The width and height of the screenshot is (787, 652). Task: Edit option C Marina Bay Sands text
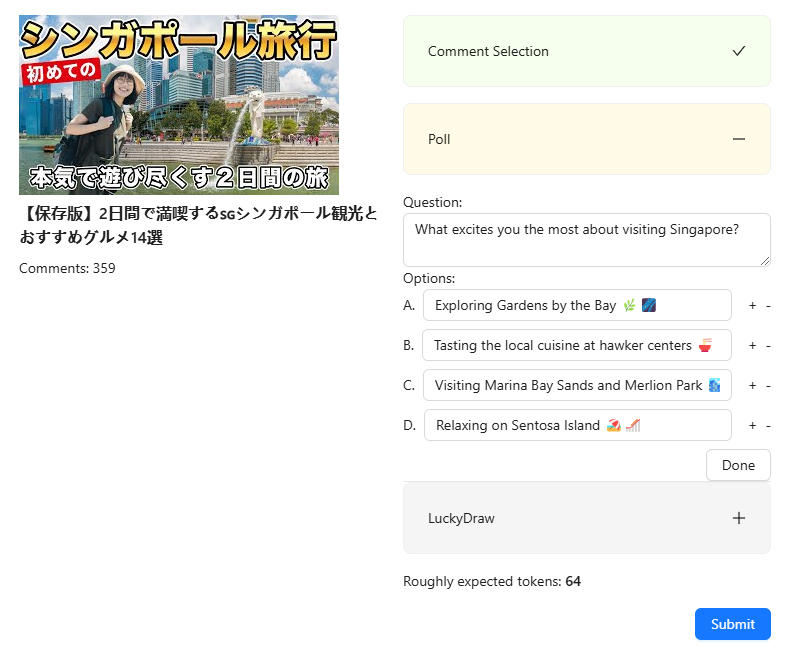(577, 386)
